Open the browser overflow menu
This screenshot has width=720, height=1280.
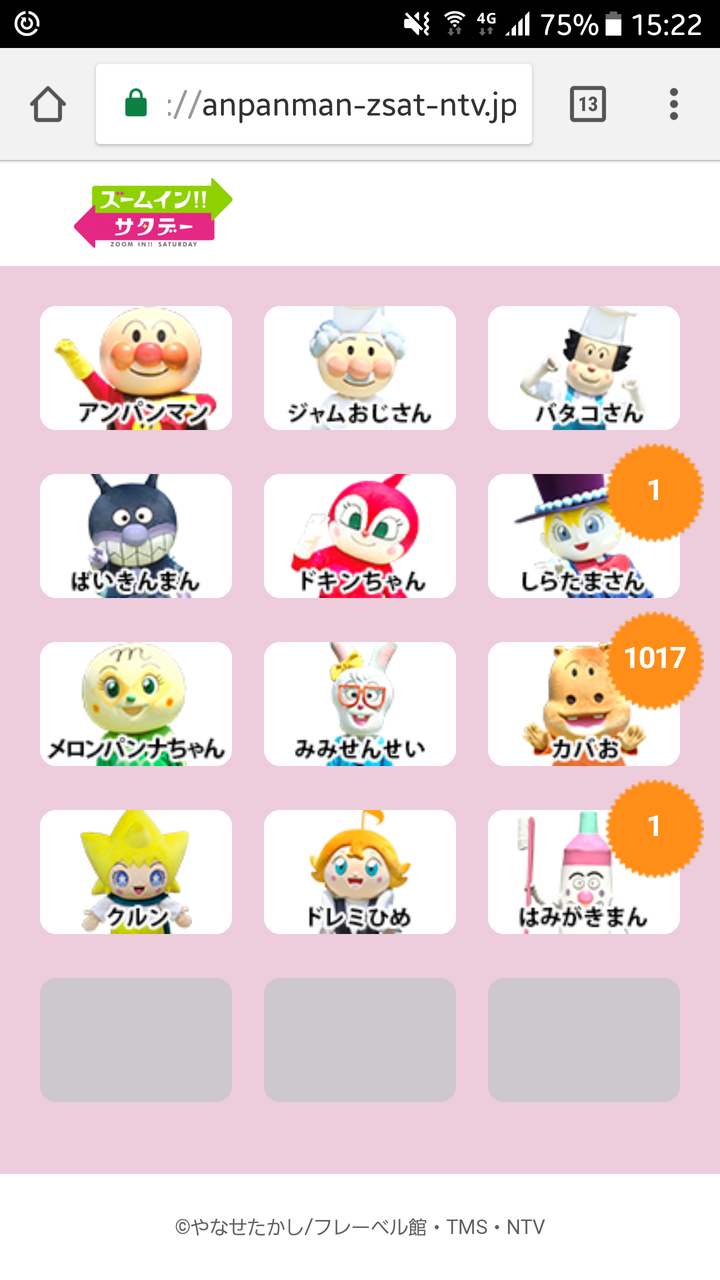pos(673,102)
